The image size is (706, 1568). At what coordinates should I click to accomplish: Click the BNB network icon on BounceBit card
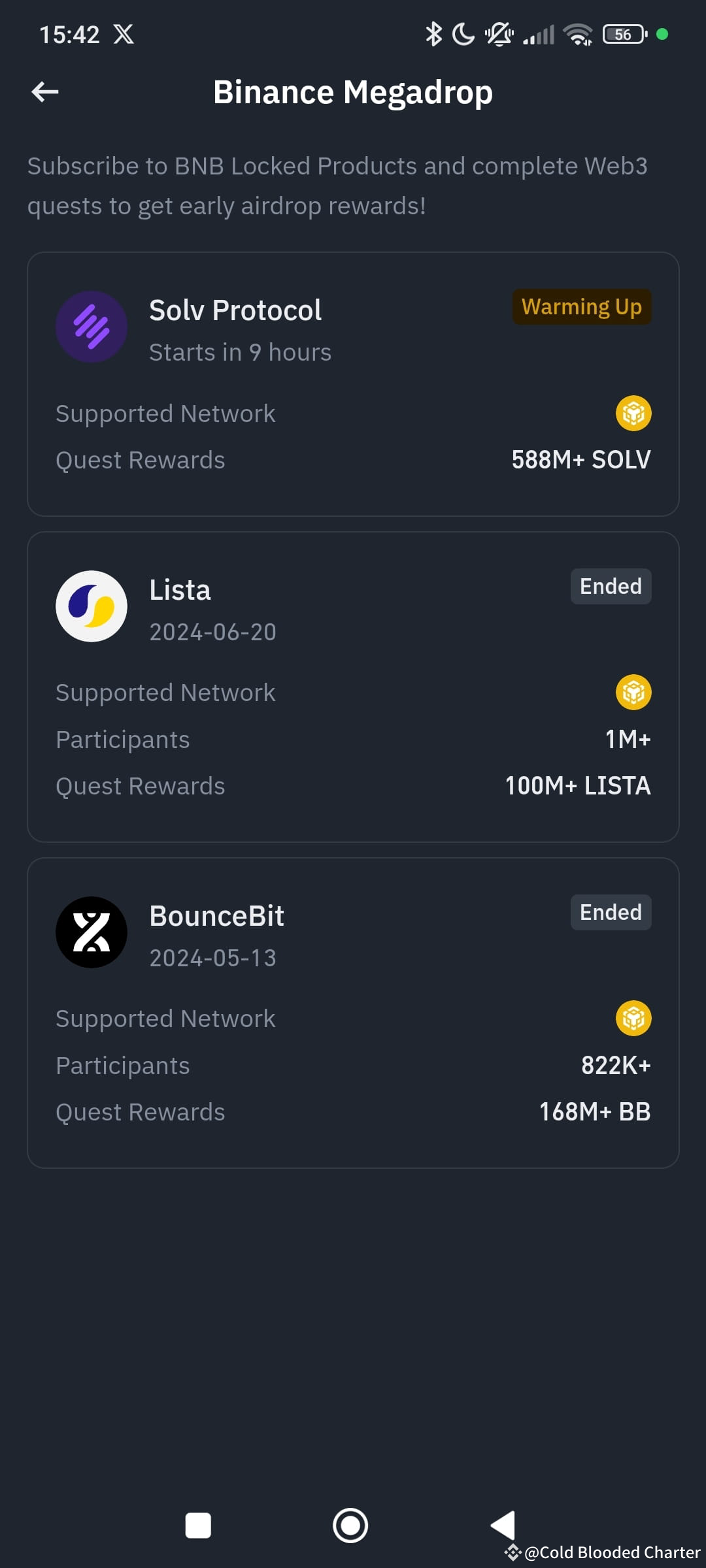click(633, 1017)
